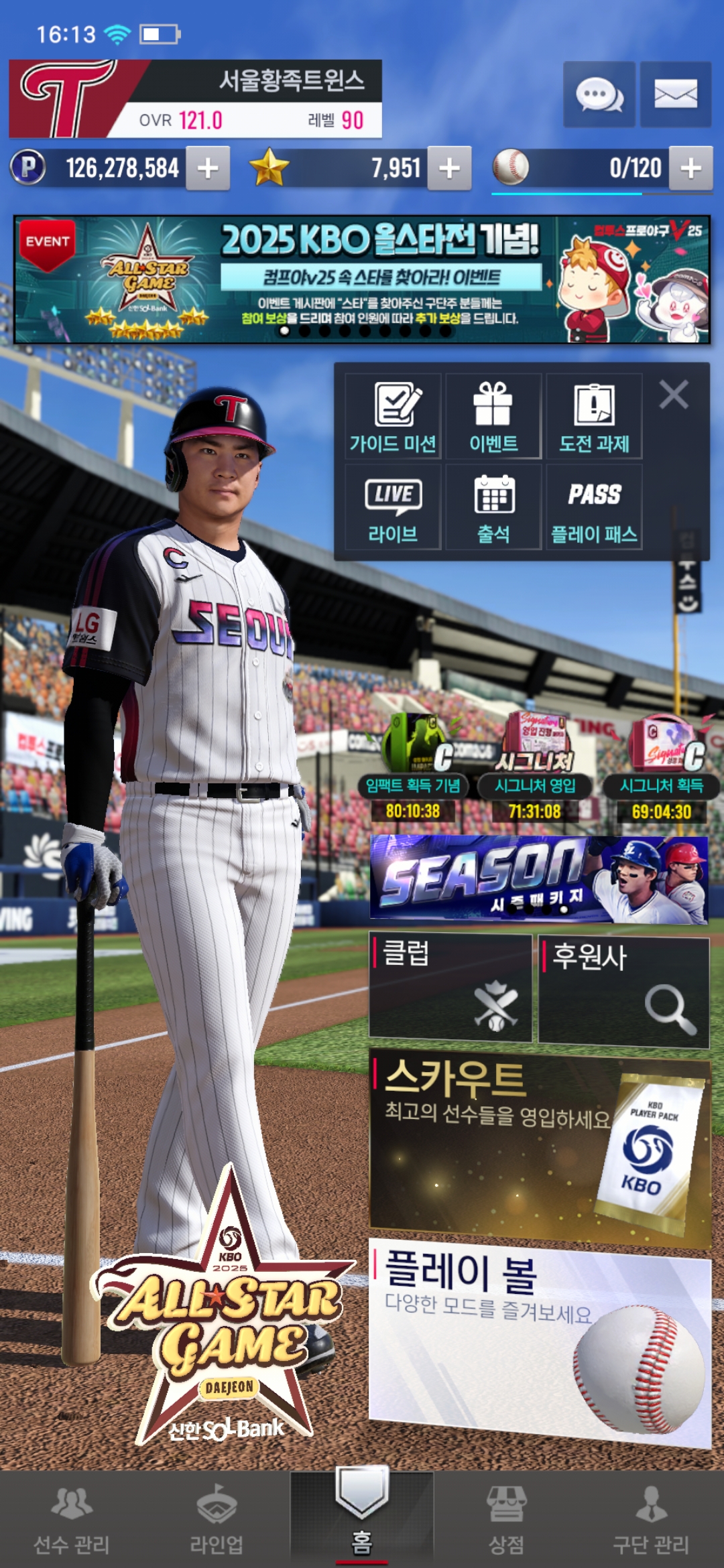Open 플레이 패스
This screenshot has width=724, height=1568.
click(x=594, y=507)
